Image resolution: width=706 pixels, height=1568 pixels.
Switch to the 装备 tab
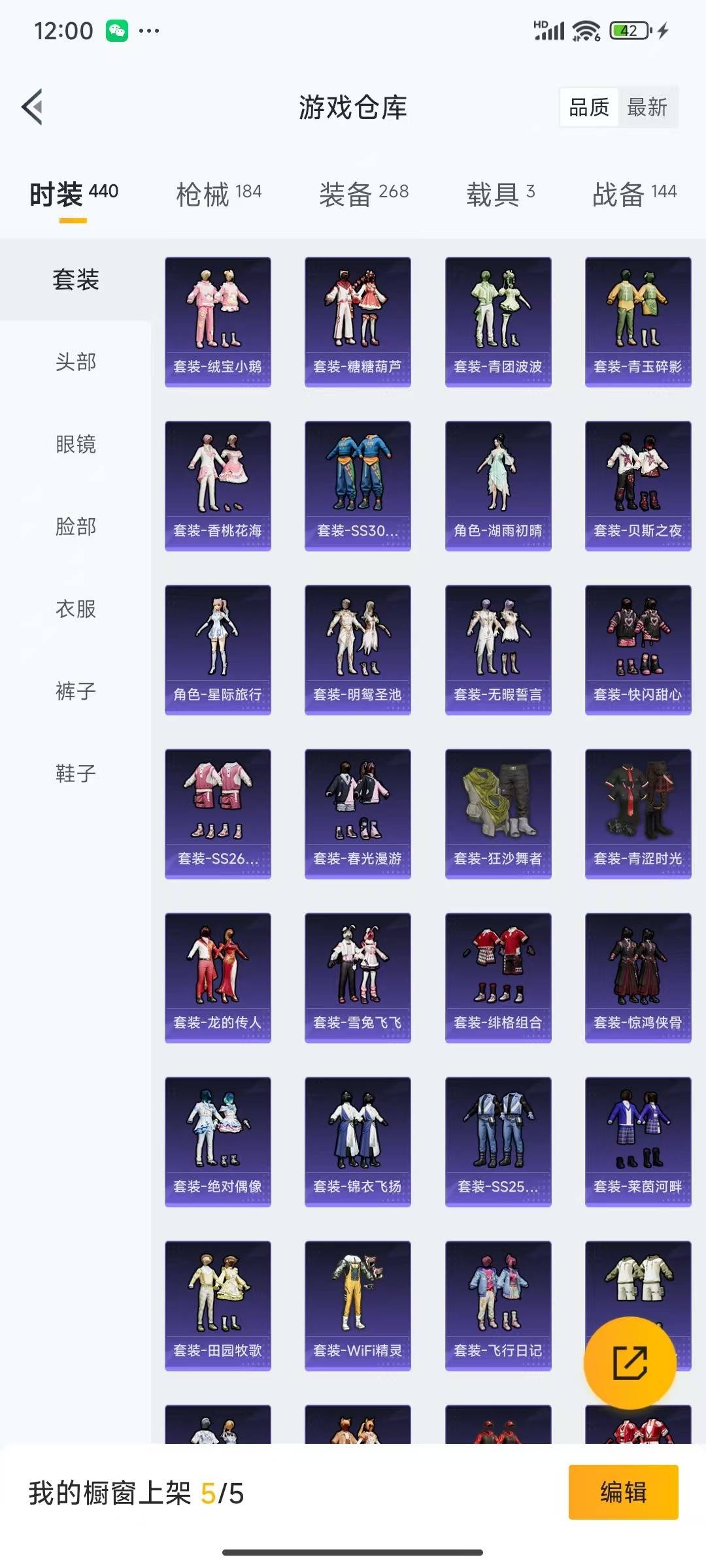[363, 193]
